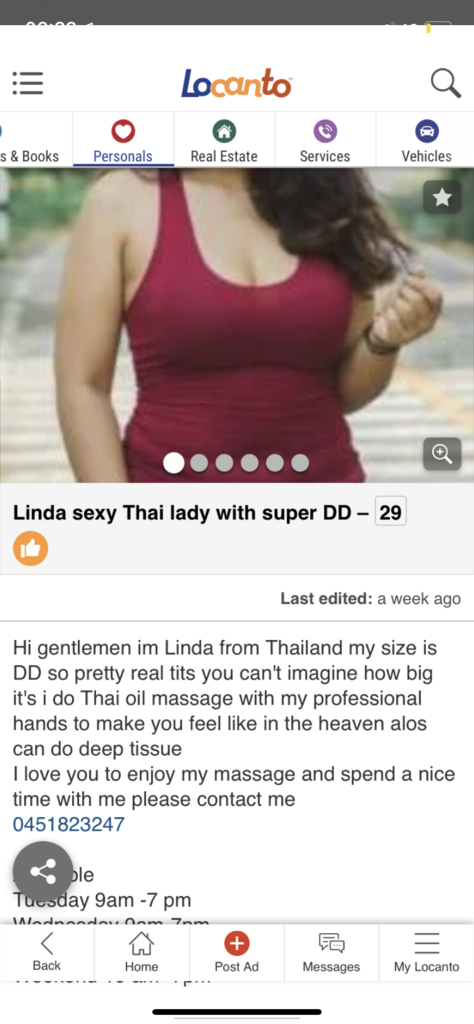Switch to the Vehicles category
This screenshot has height=1024, width=474.
(426, 139)
